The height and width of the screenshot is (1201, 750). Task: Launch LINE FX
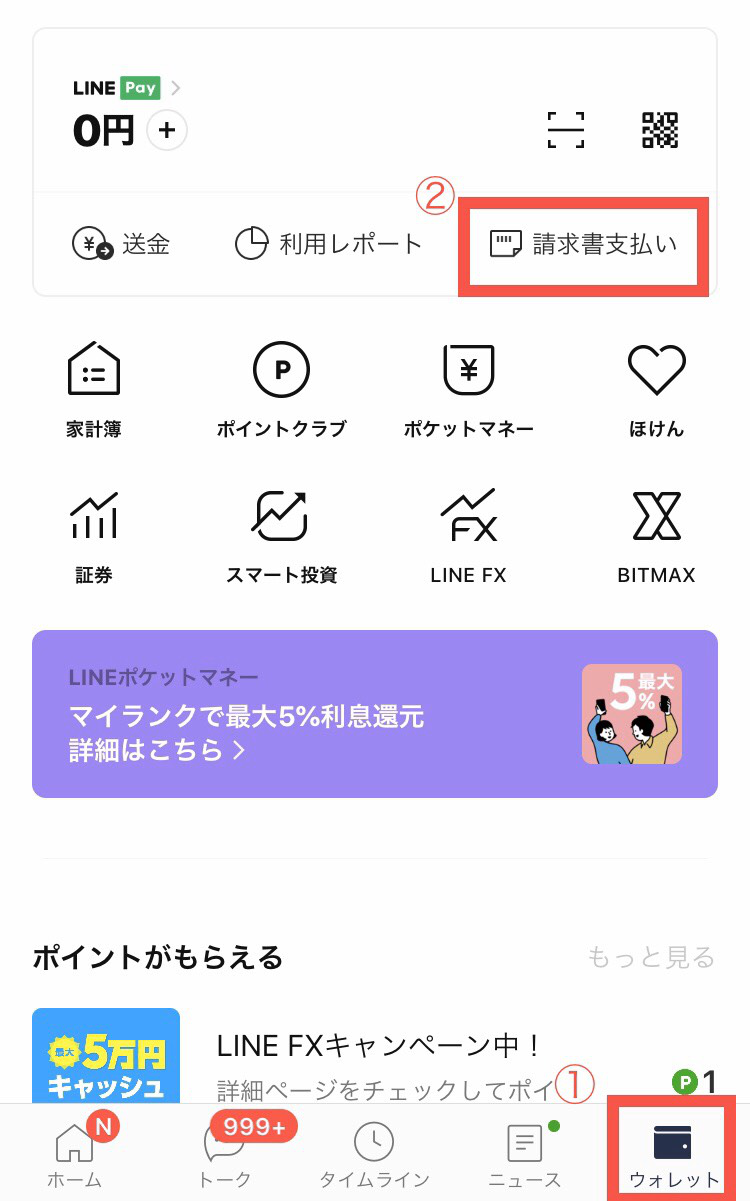[x=468, y=537]
